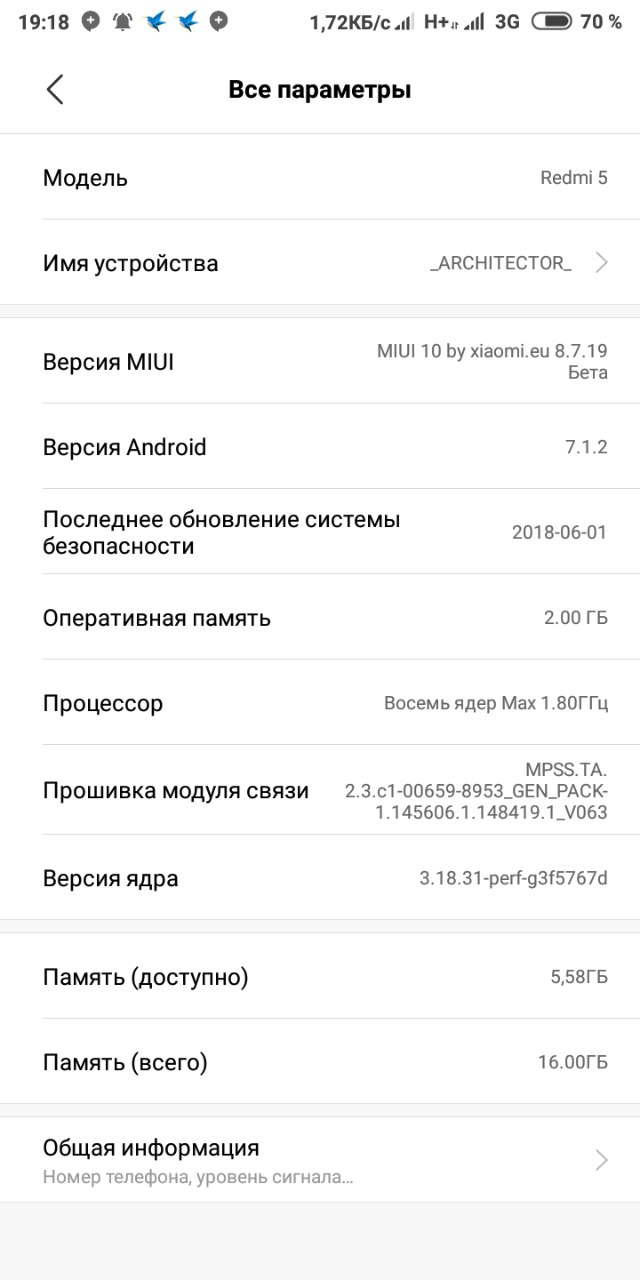Tap the Оперативная память row
640x1280 pixels.
click(x=320, y=617)
